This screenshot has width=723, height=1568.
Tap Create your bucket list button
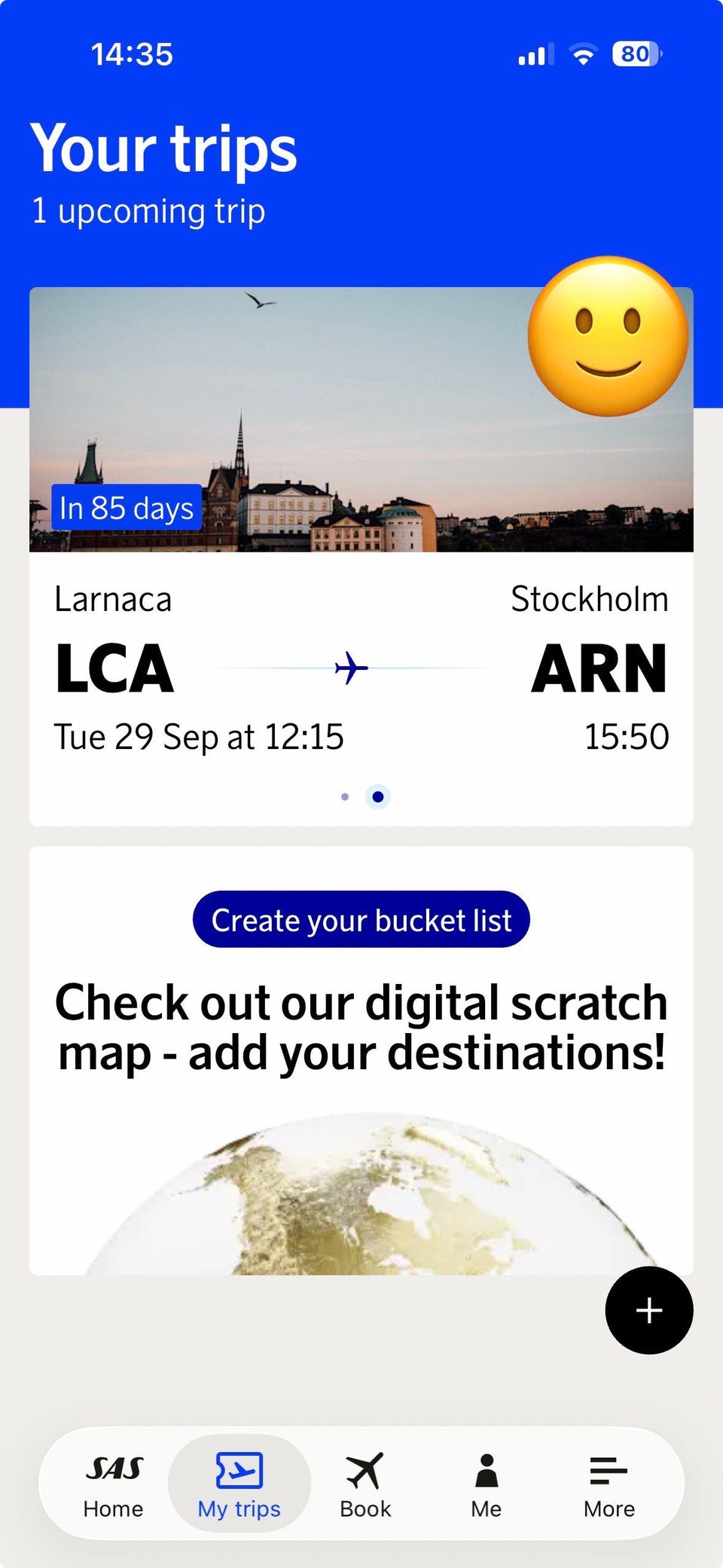[361, 920]
